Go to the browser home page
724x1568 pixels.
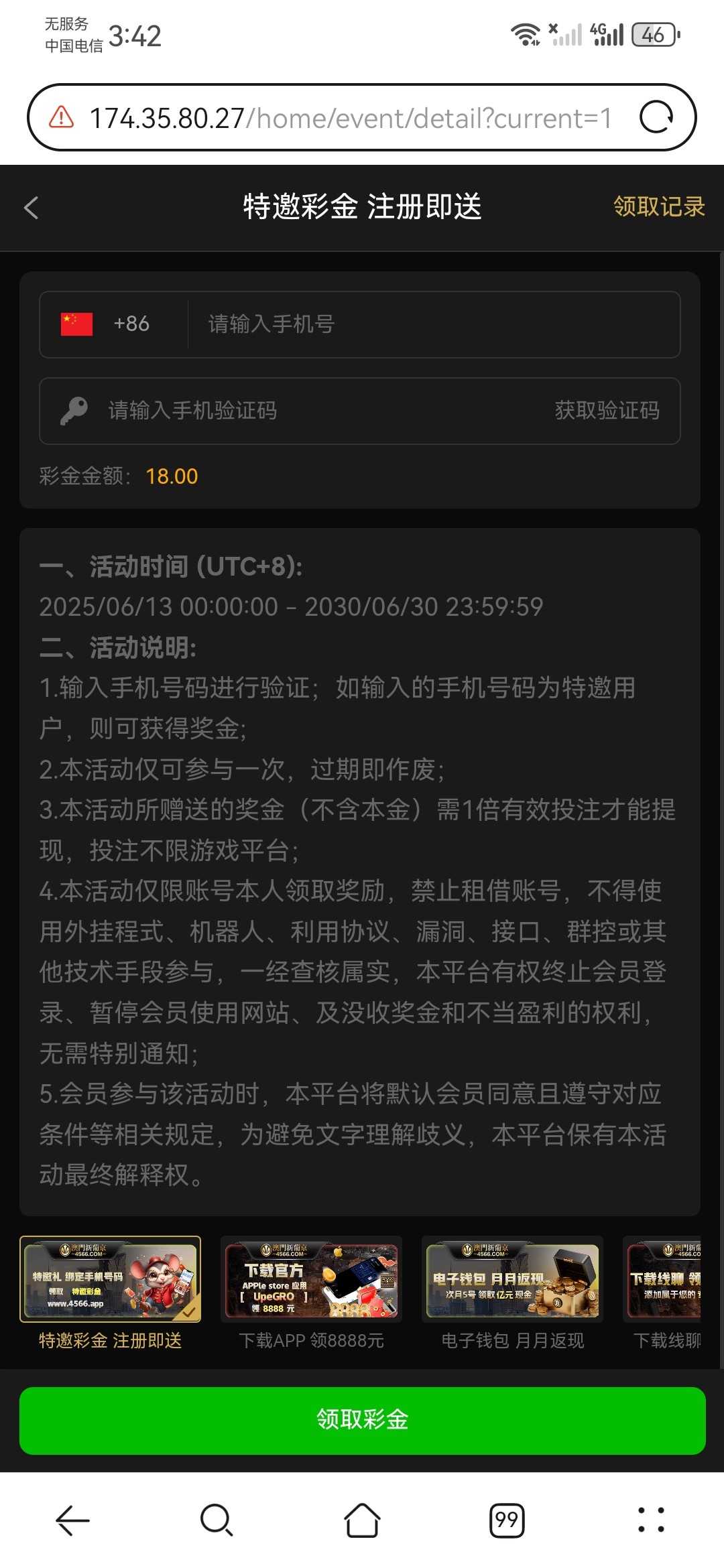click(362, 1520)
